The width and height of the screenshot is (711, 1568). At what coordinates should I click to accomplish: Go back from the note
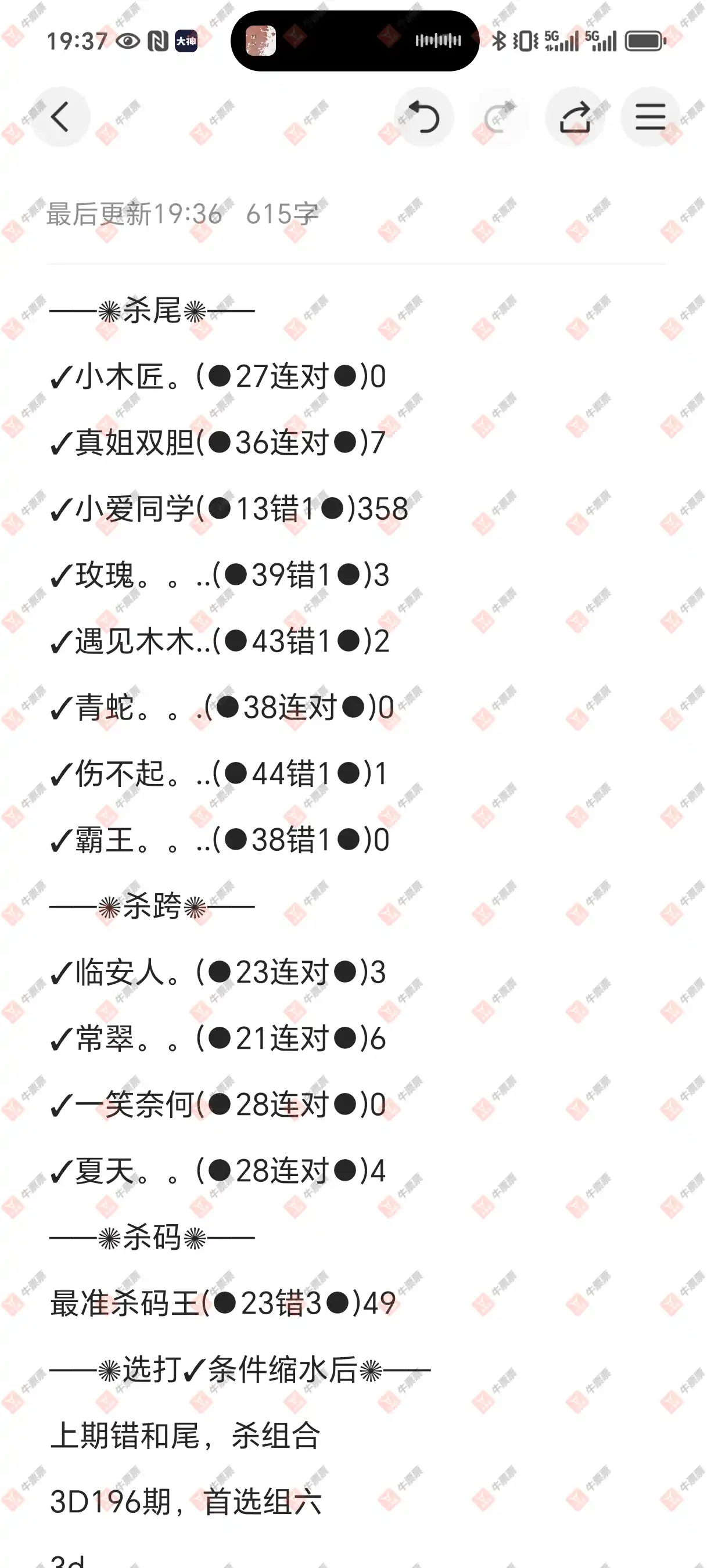point(60,117)
